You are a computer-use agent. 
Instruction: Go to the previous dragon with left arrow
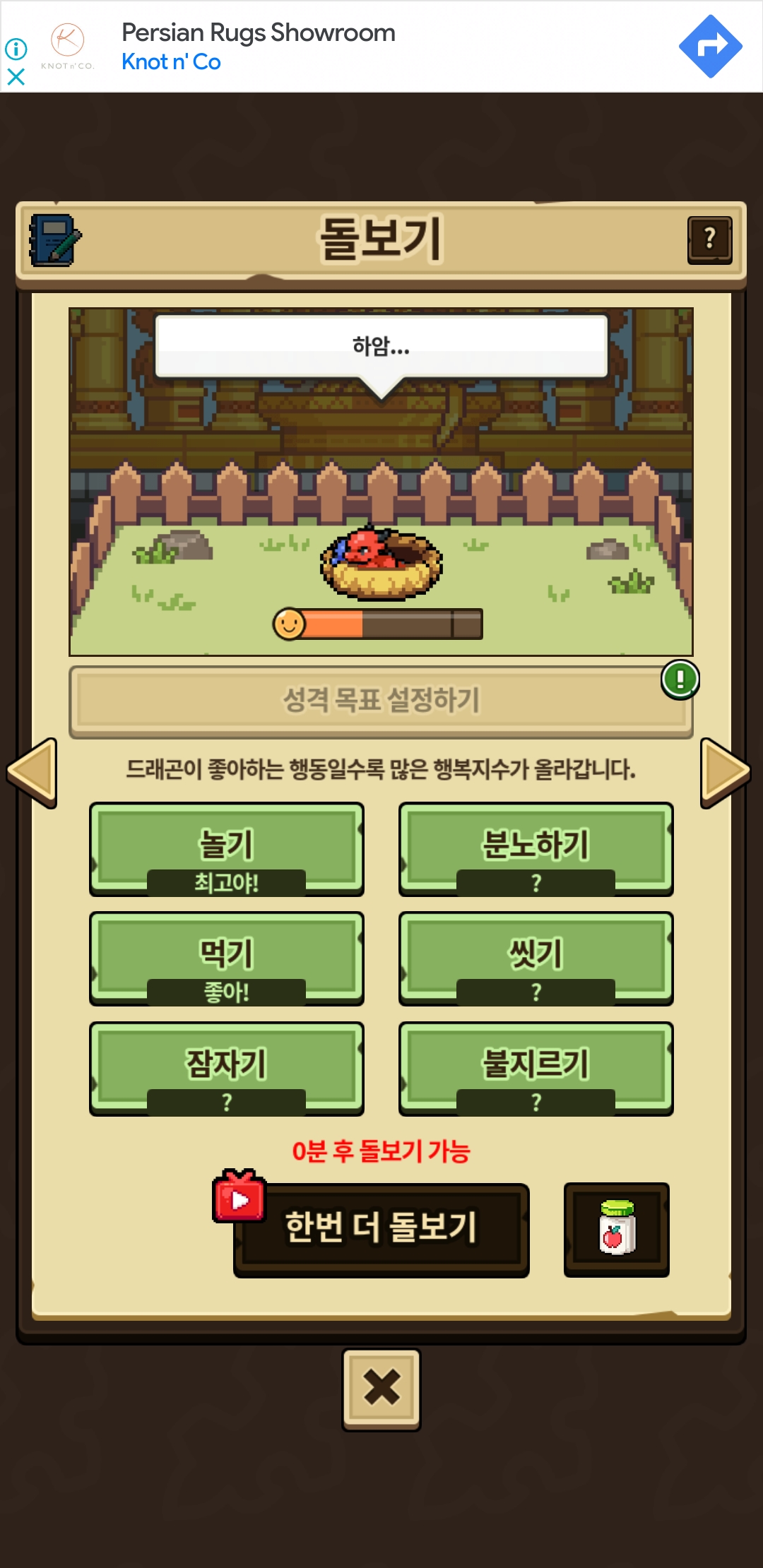point(32,773)
